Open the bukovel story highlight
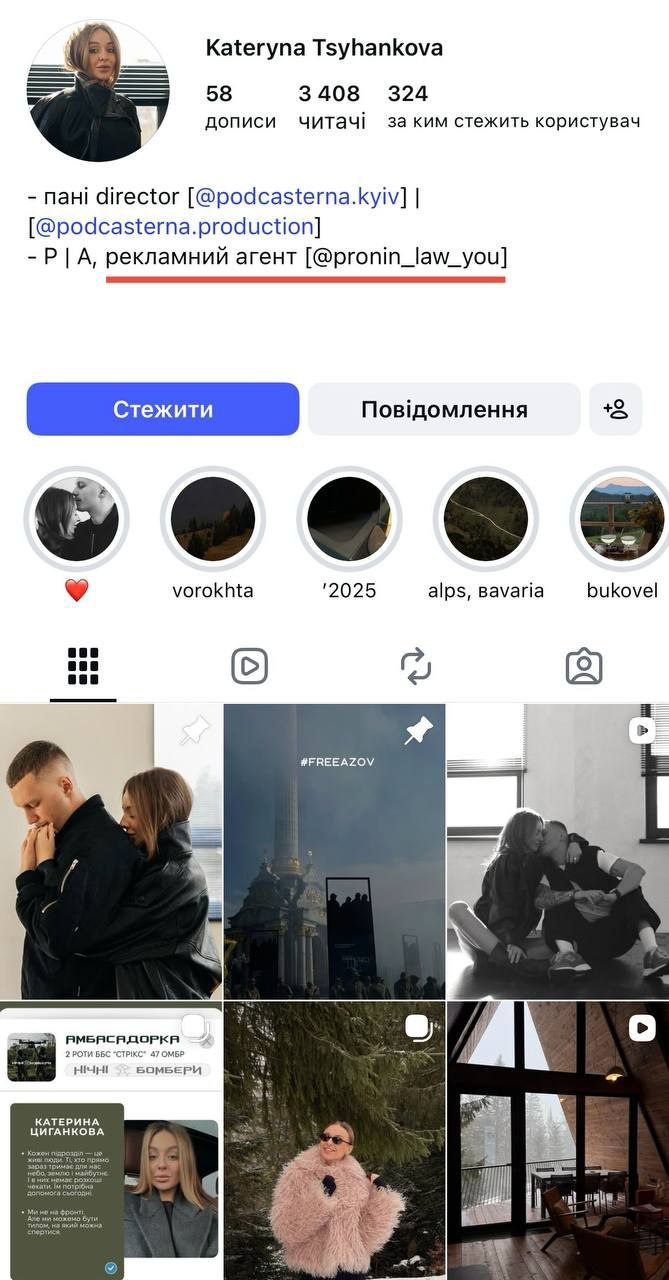 [x=621, y=519]
